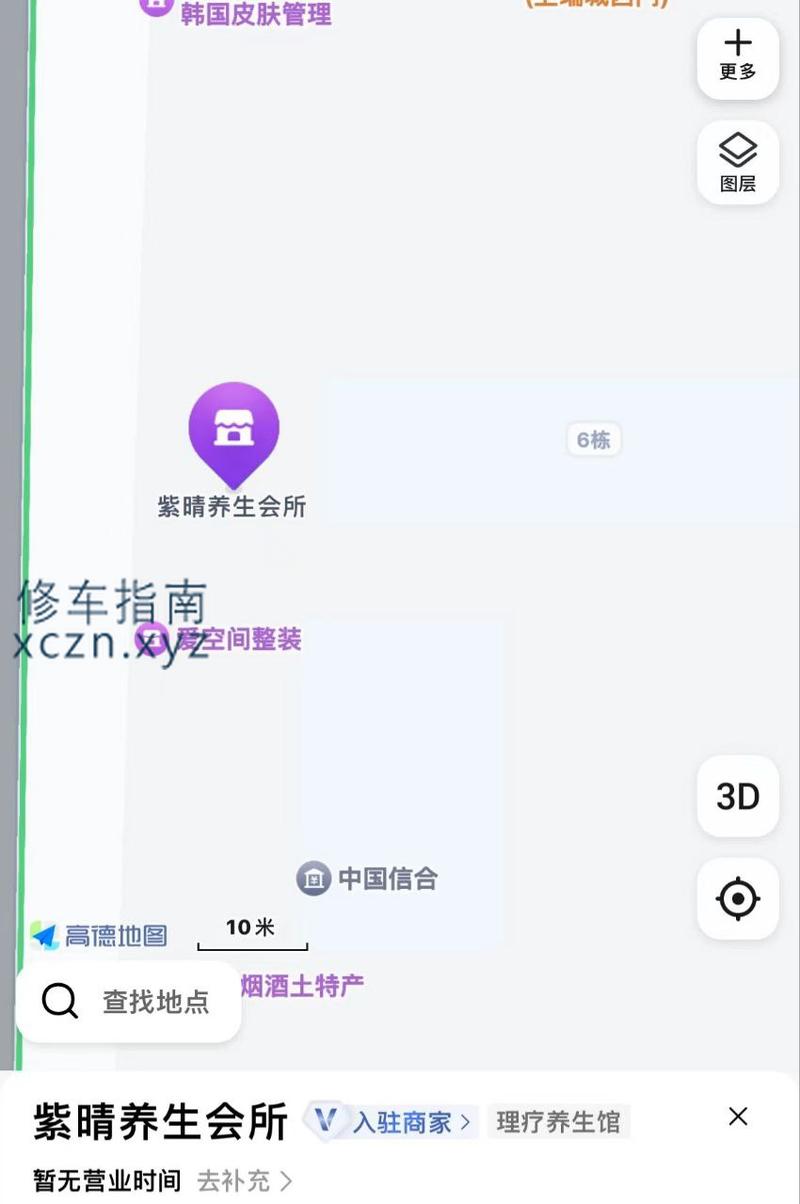Close the 紫晴养生会所 place card
This screenshot has width=800, height=1204.
[x=738, y=1117]
